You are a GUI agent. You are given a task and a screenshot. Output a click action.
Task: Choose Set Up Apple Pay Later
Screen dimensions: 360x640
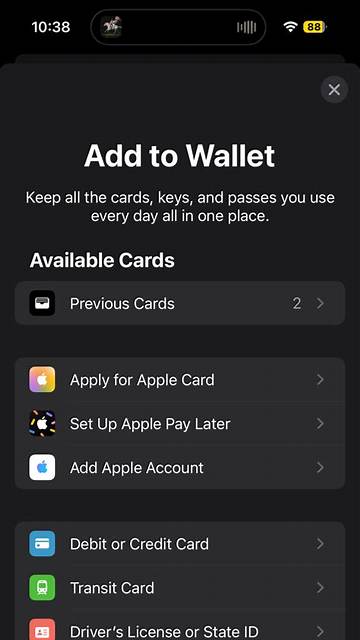(180, 424)
